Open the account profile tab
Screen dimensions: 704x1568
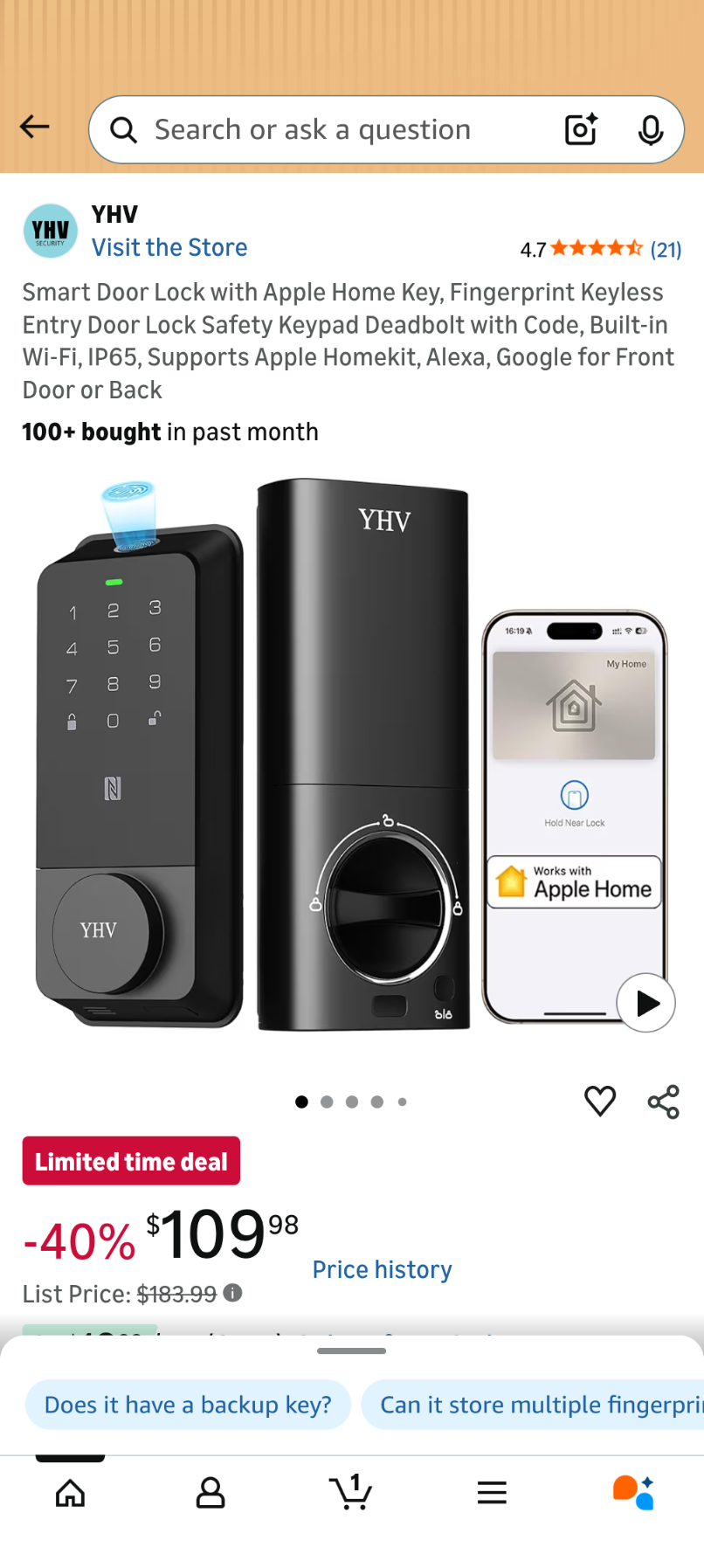pyautogui.click(x=211, y=1494)
